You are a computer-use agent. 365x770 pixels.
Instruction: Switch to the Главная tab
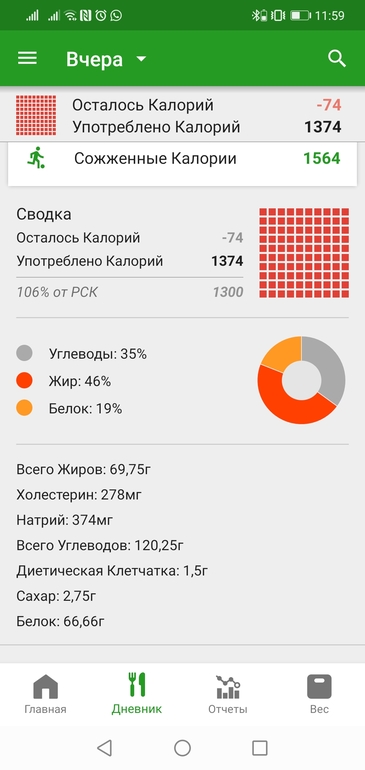(45, 694)
